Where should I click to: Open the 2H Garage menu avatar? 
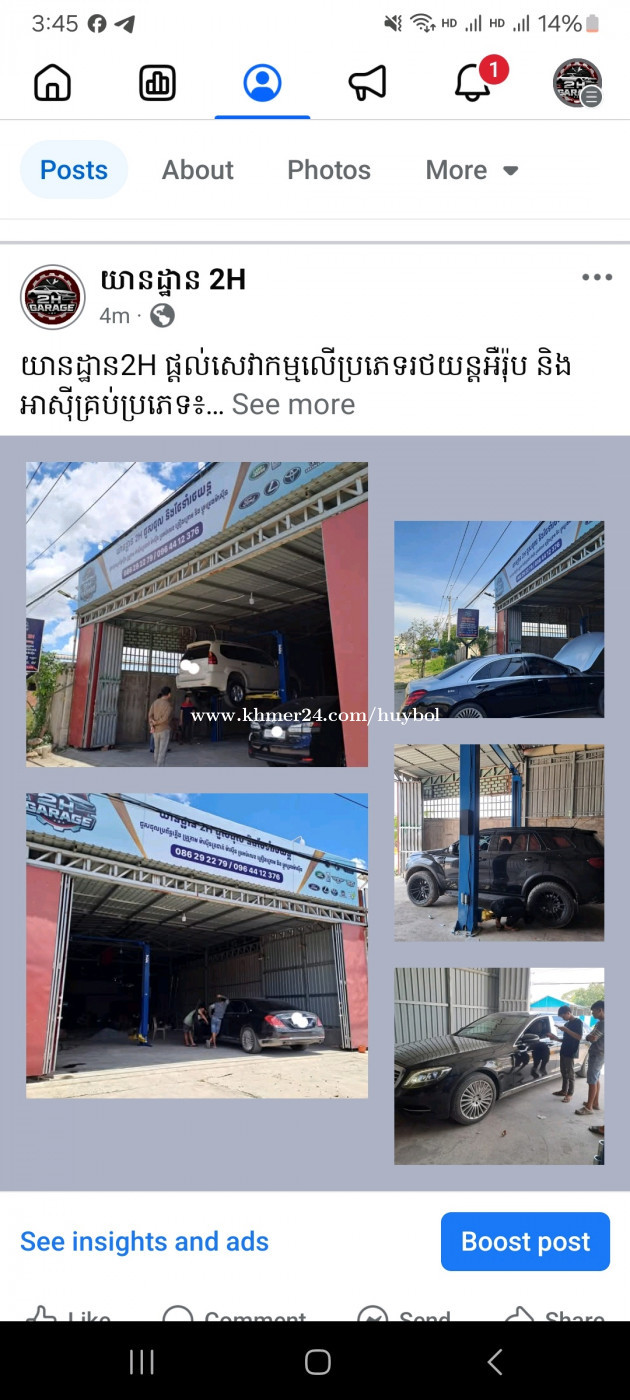(578, 83)
